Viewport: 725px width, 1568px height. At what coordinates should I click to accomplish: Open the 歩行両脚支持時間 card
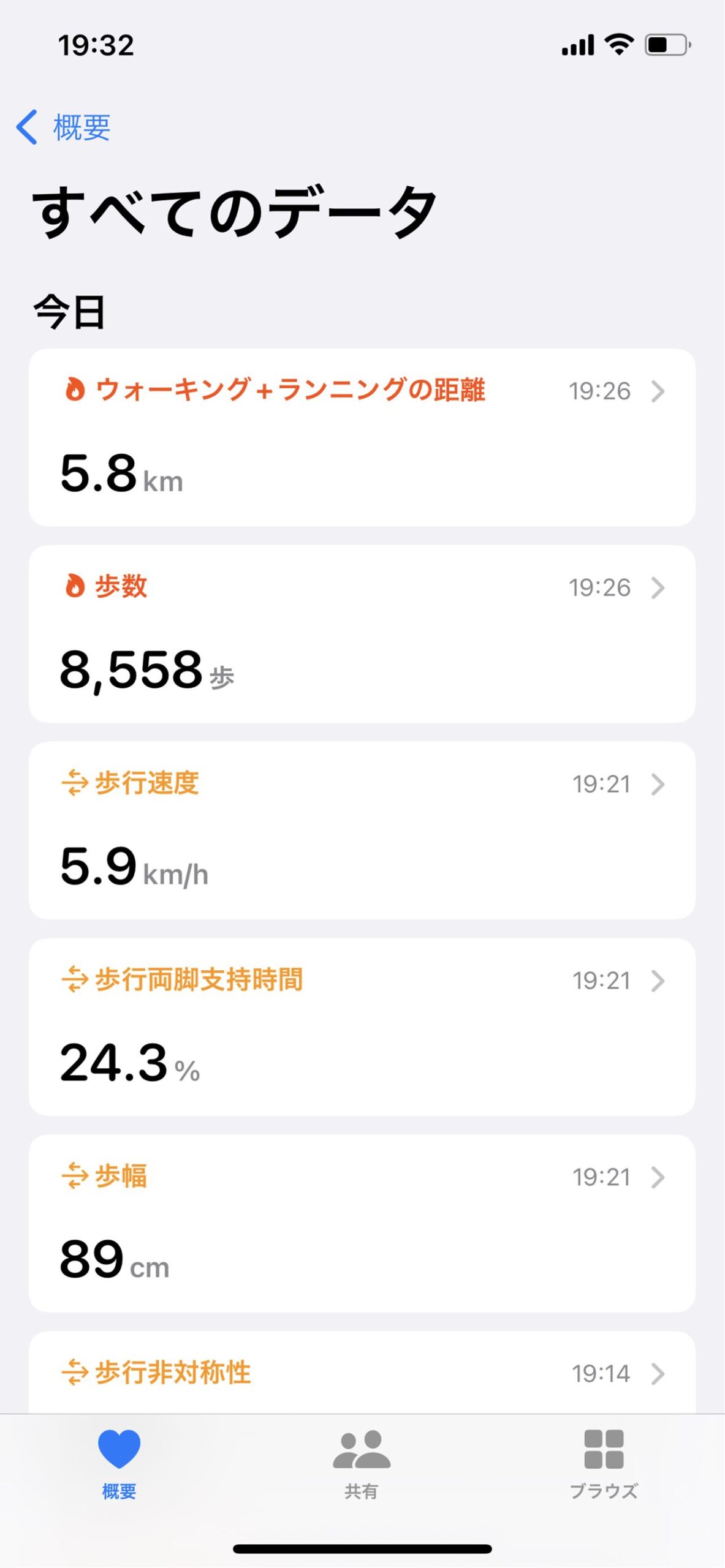pos(362,1027)
